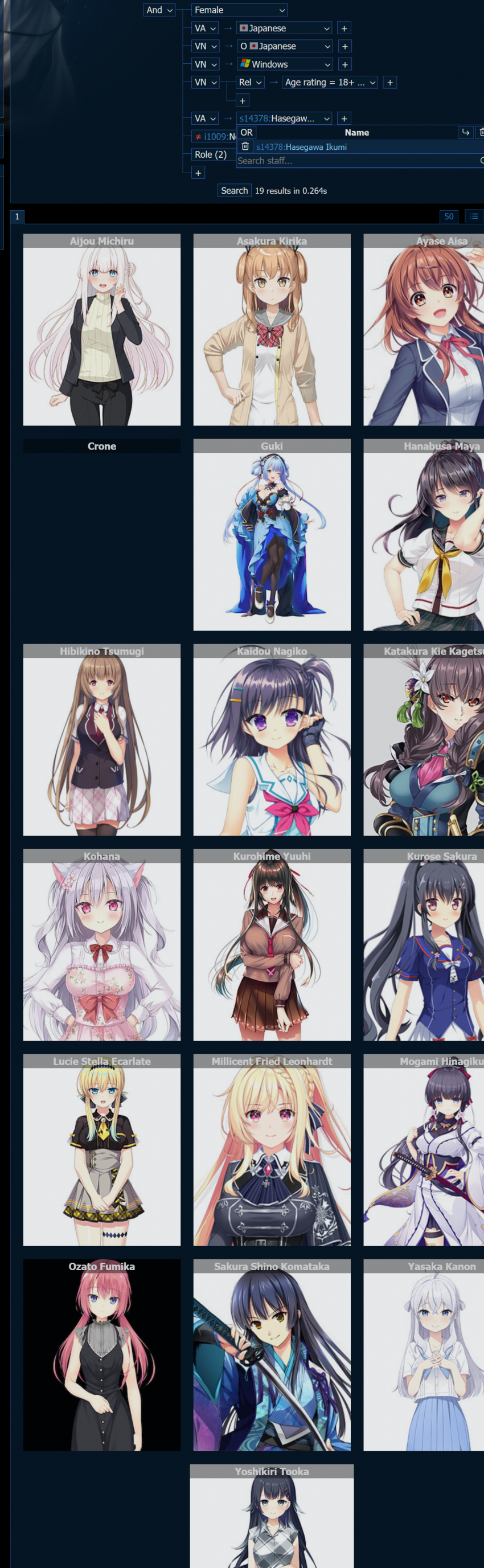Run the Search button

coord(235,191)
